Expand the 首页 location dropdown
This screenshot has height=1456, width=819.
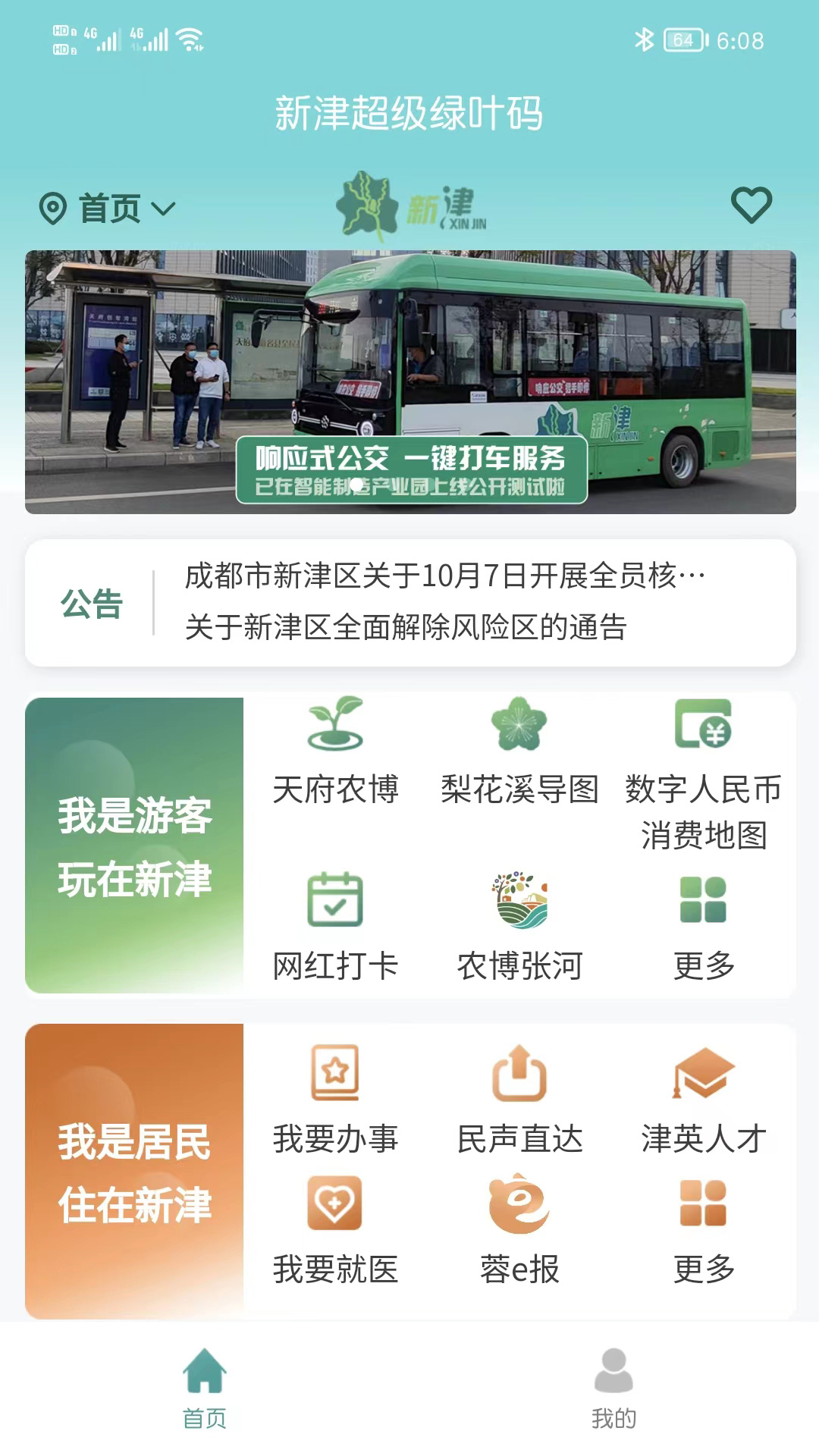(108, 209)
